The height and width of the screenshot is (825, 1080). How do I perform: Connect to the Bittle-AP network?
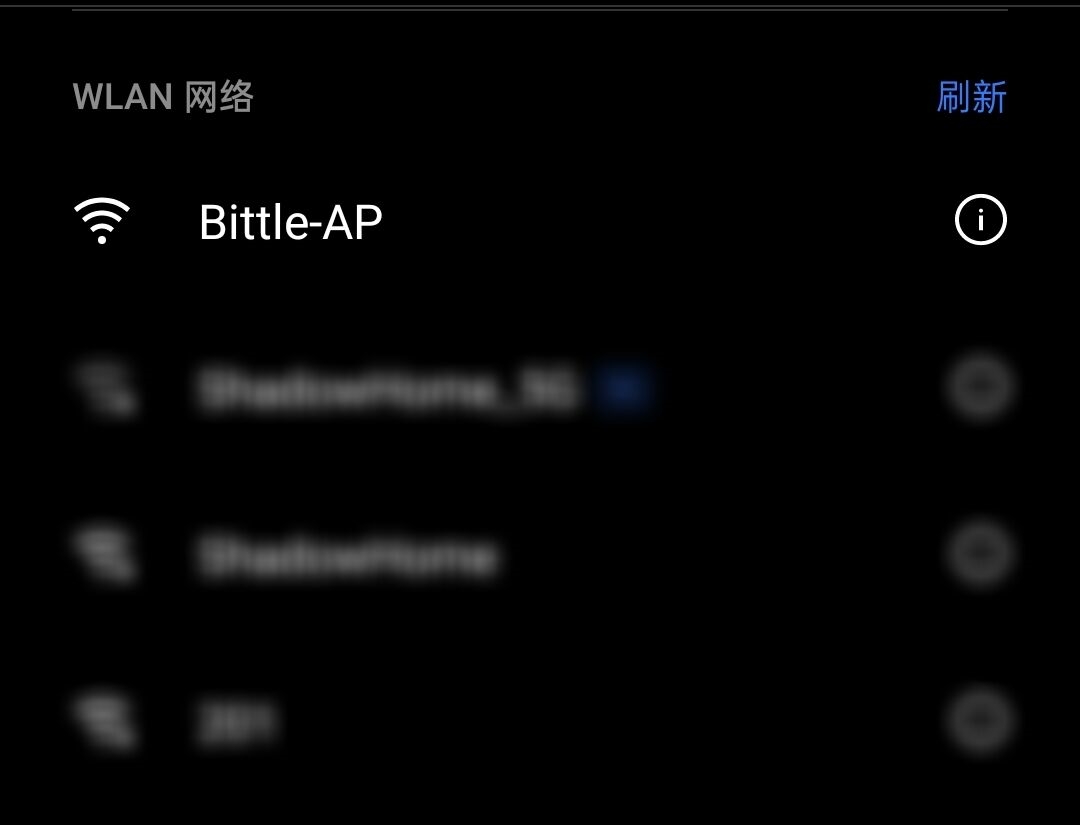(290, 222)
